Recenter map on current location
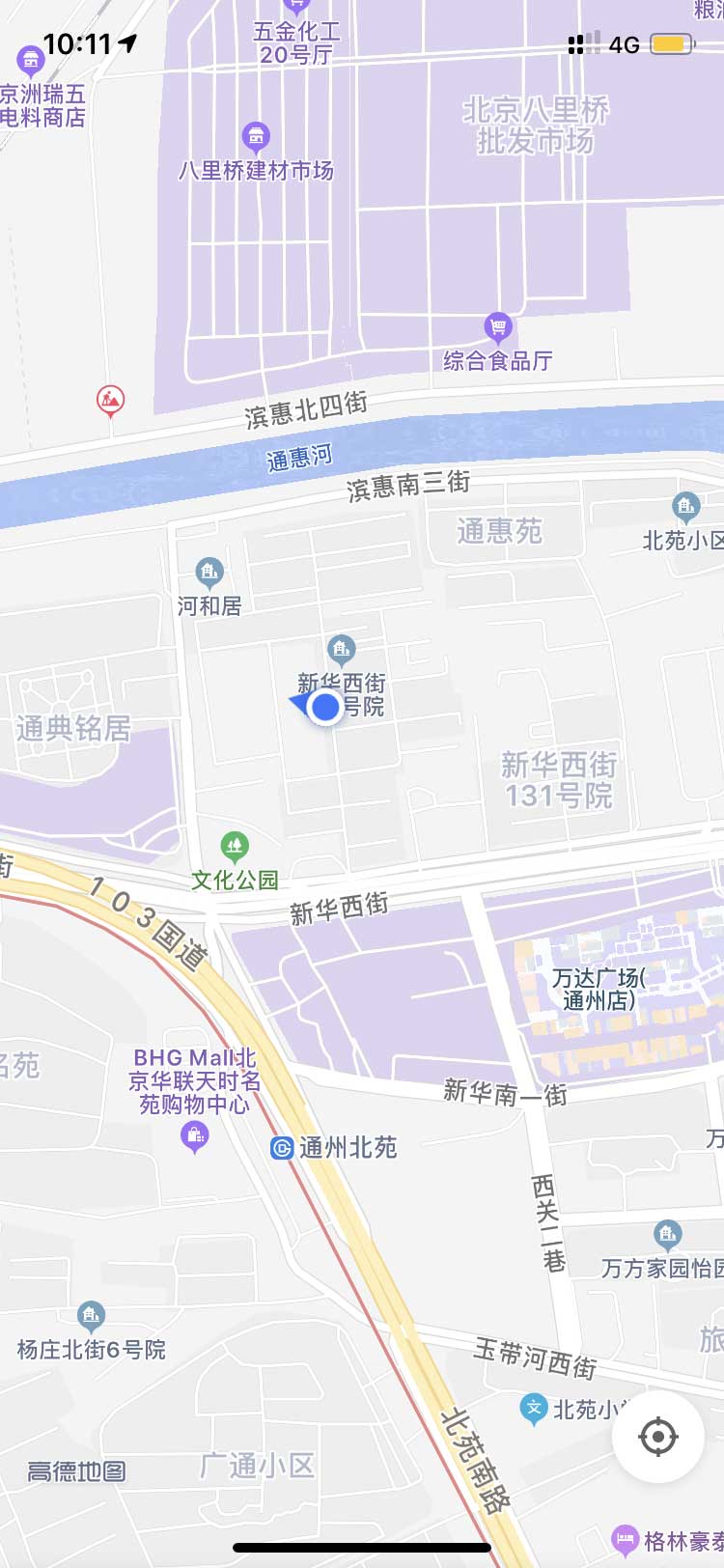The width and height of the screenshot is (724, 1568). click(x=657, y=1437)
